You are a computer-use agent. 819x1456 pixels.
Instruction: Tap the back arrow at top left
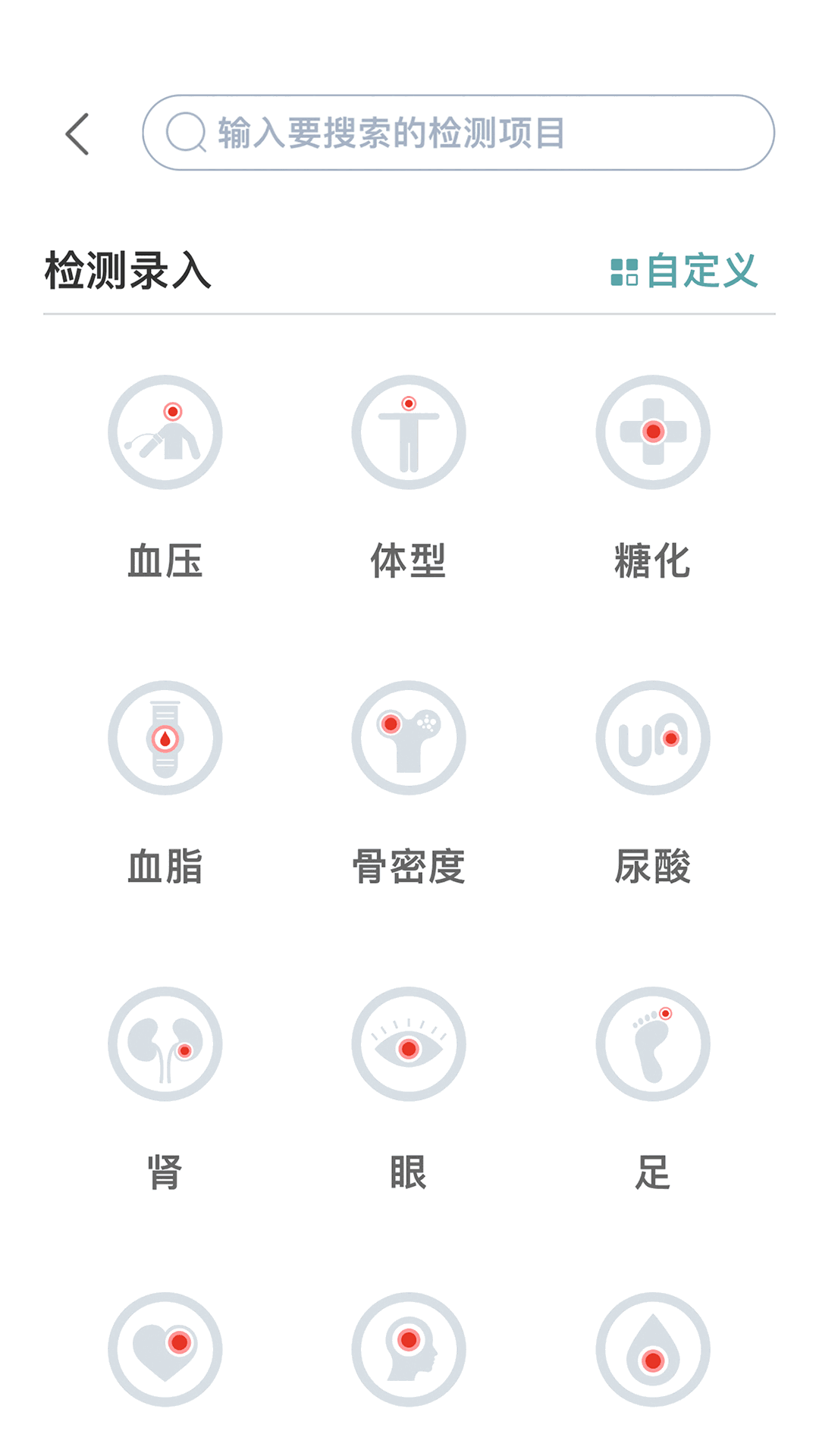[78, 132]
